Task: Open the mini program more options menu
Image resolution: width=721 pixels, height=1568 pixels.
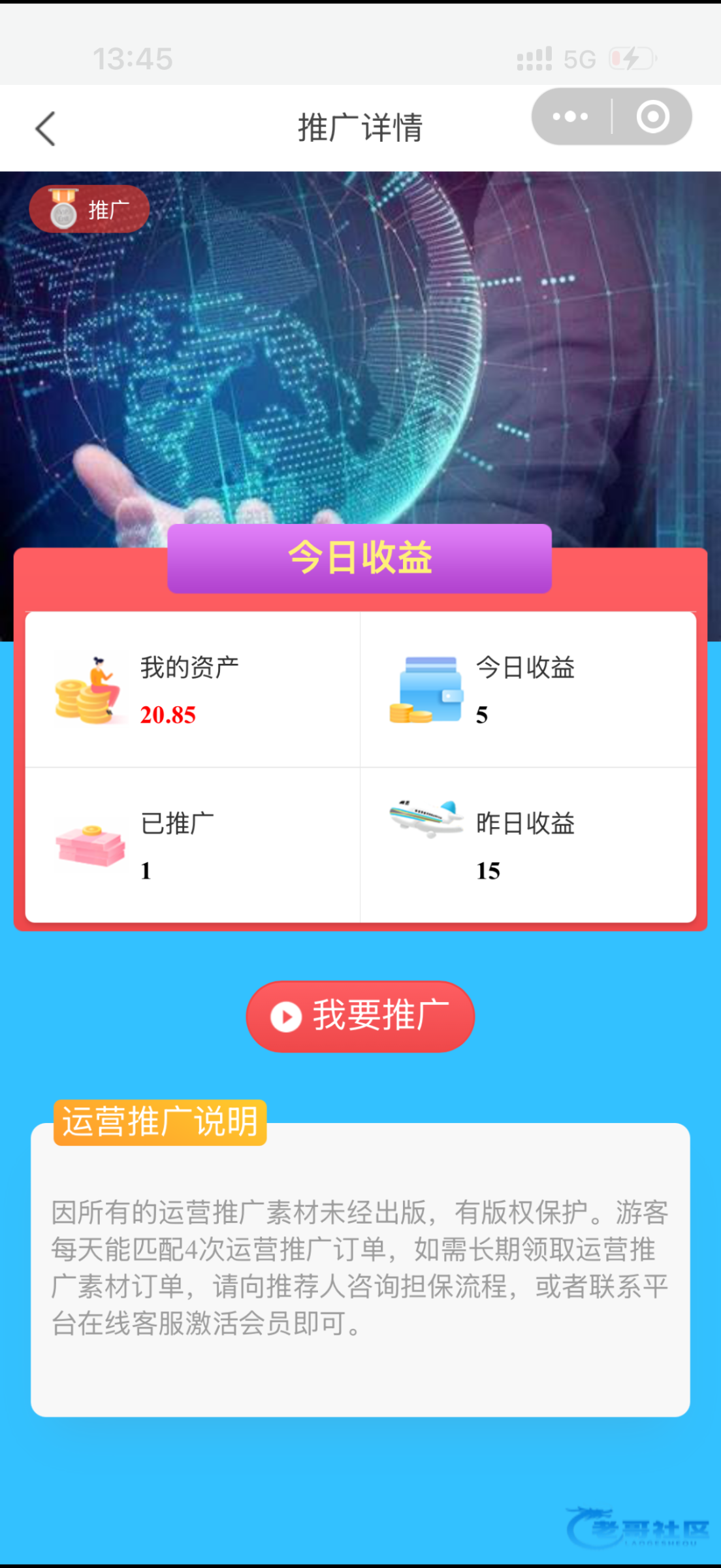Action: (x=570, y=117)
